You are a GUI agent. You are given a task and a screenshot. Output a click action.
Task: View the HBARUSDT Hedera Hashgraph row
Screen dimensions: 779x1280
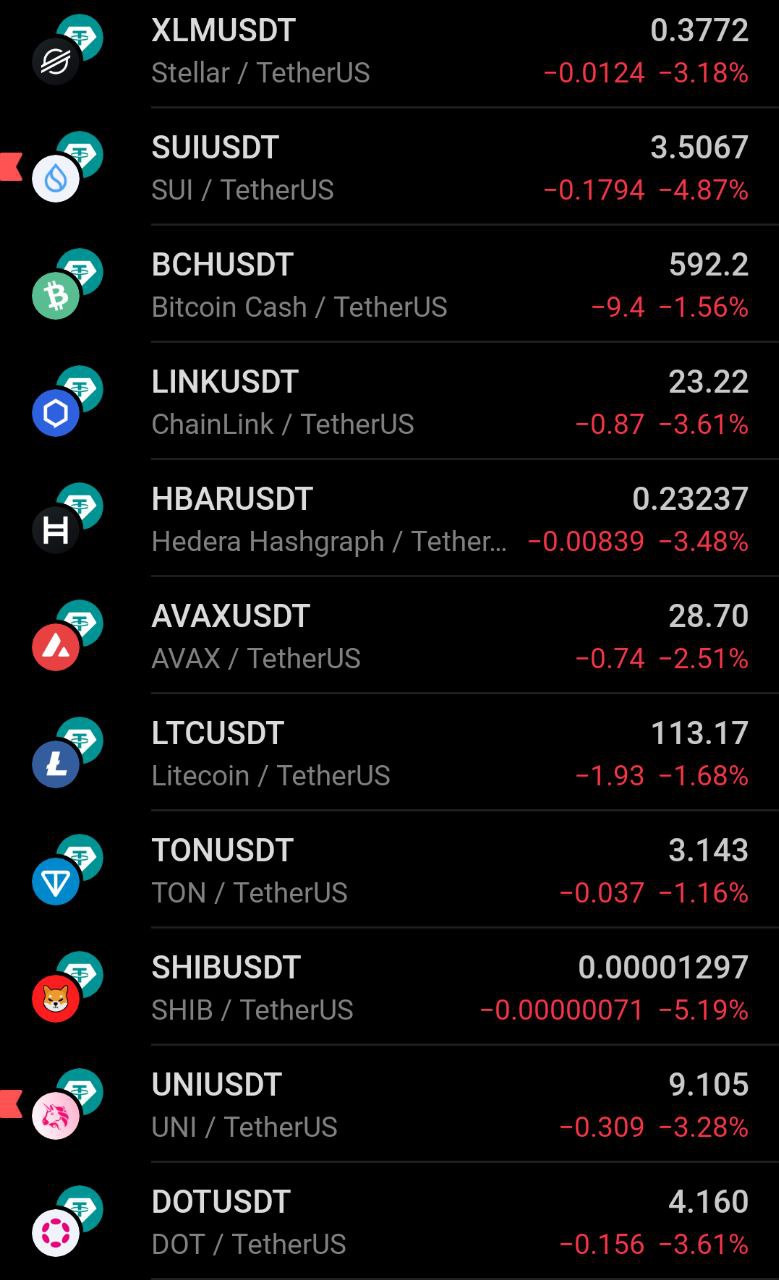(x=389, y=518)
